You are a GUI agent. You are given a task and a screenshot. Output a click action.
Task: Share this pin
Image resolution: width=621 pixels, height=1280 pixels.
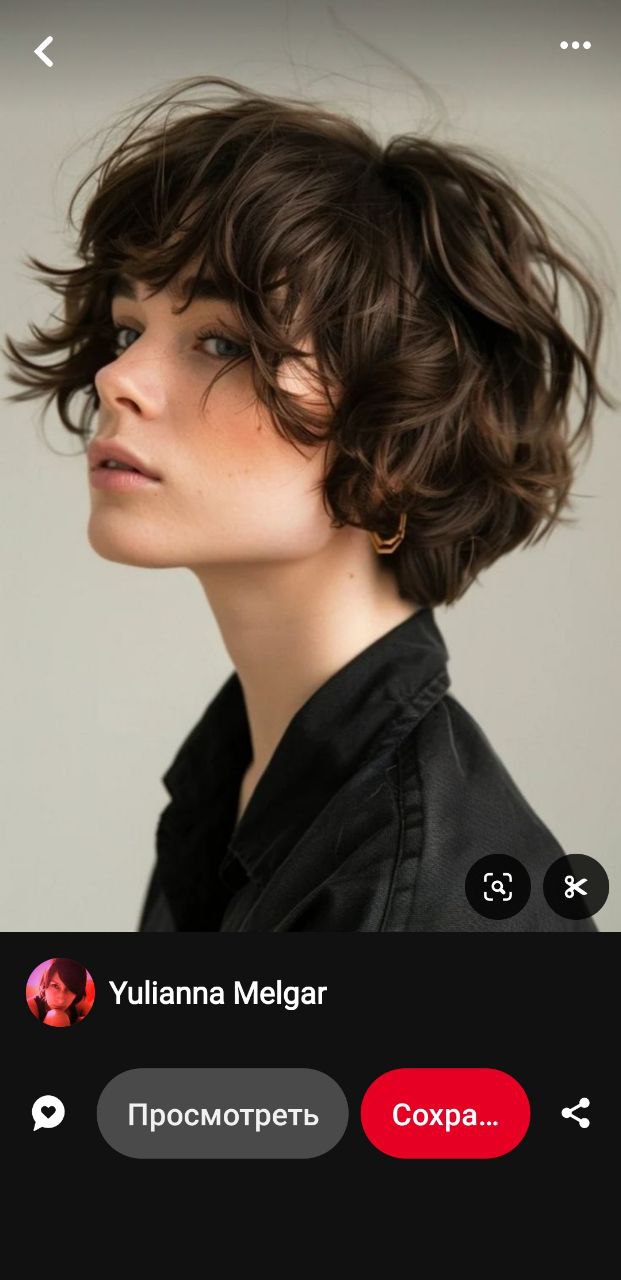click(576, 1113)
